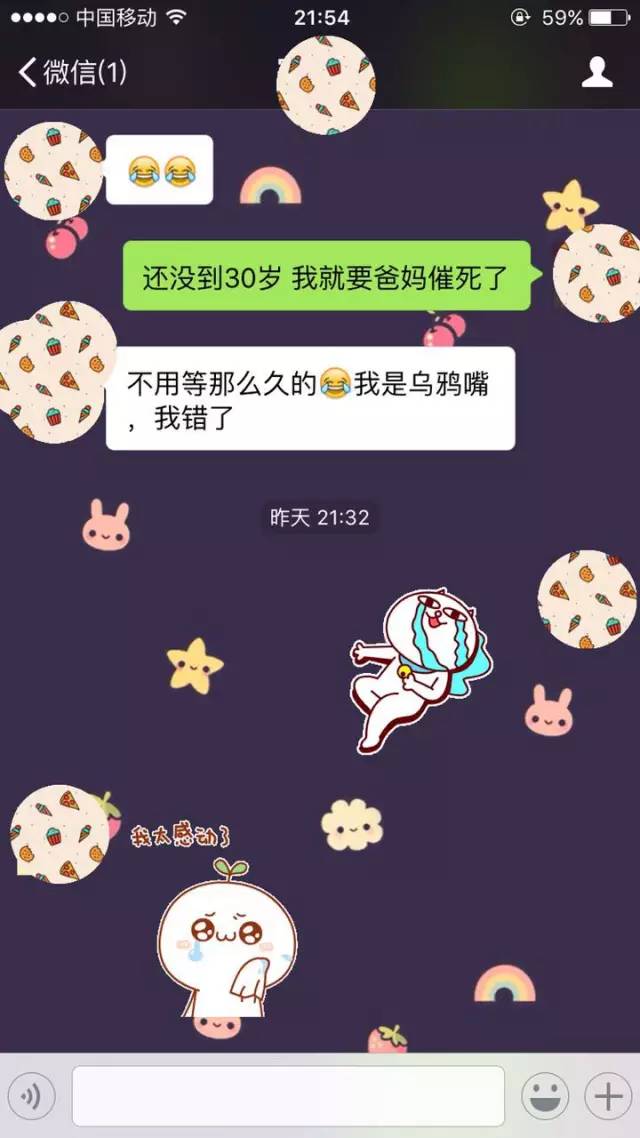
Task: Open the chat profile details icon
Action: [x=597, y=72]
